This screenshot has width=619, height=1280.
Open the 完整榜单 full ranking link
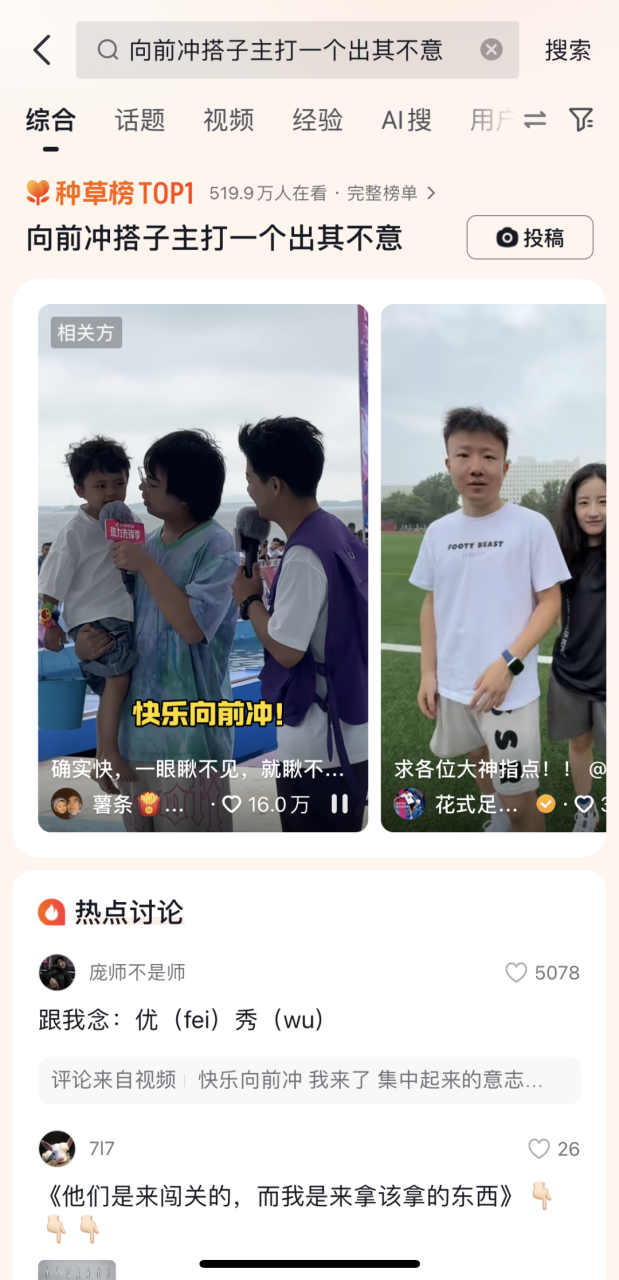(x=390, y=193)
